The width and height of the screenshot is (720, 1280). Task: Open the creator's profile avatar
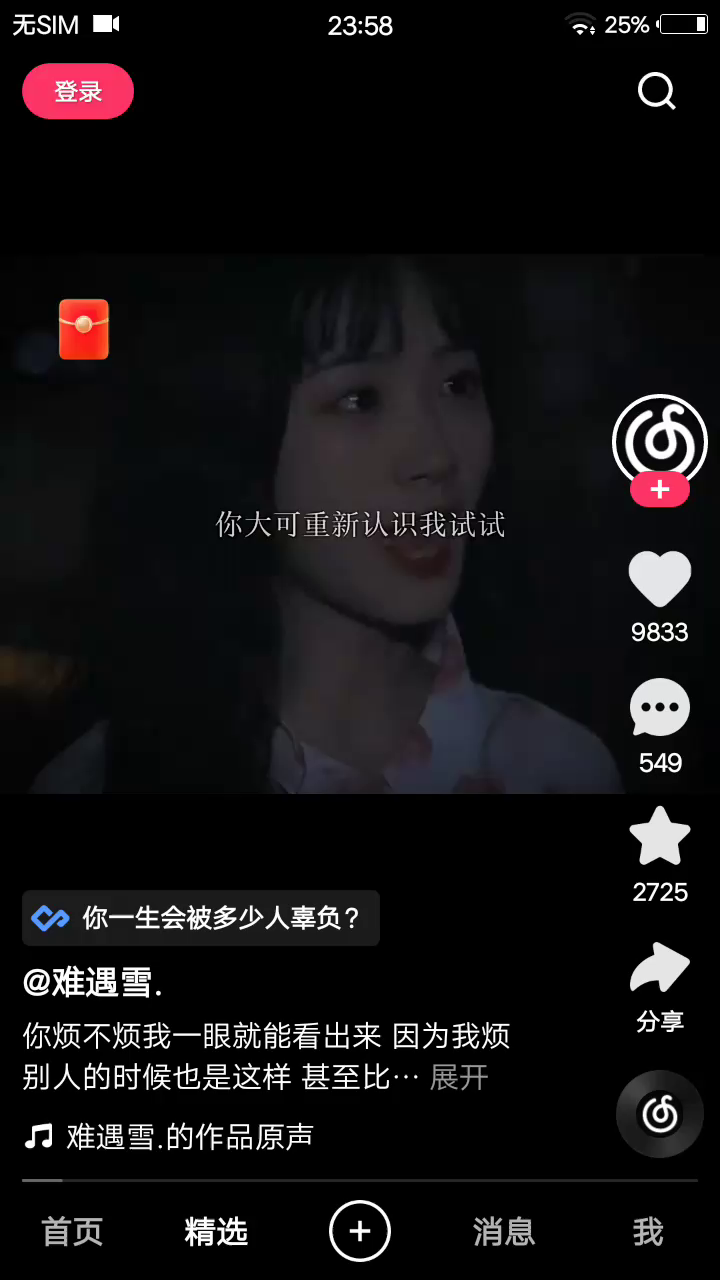click(x=659, y=438)
